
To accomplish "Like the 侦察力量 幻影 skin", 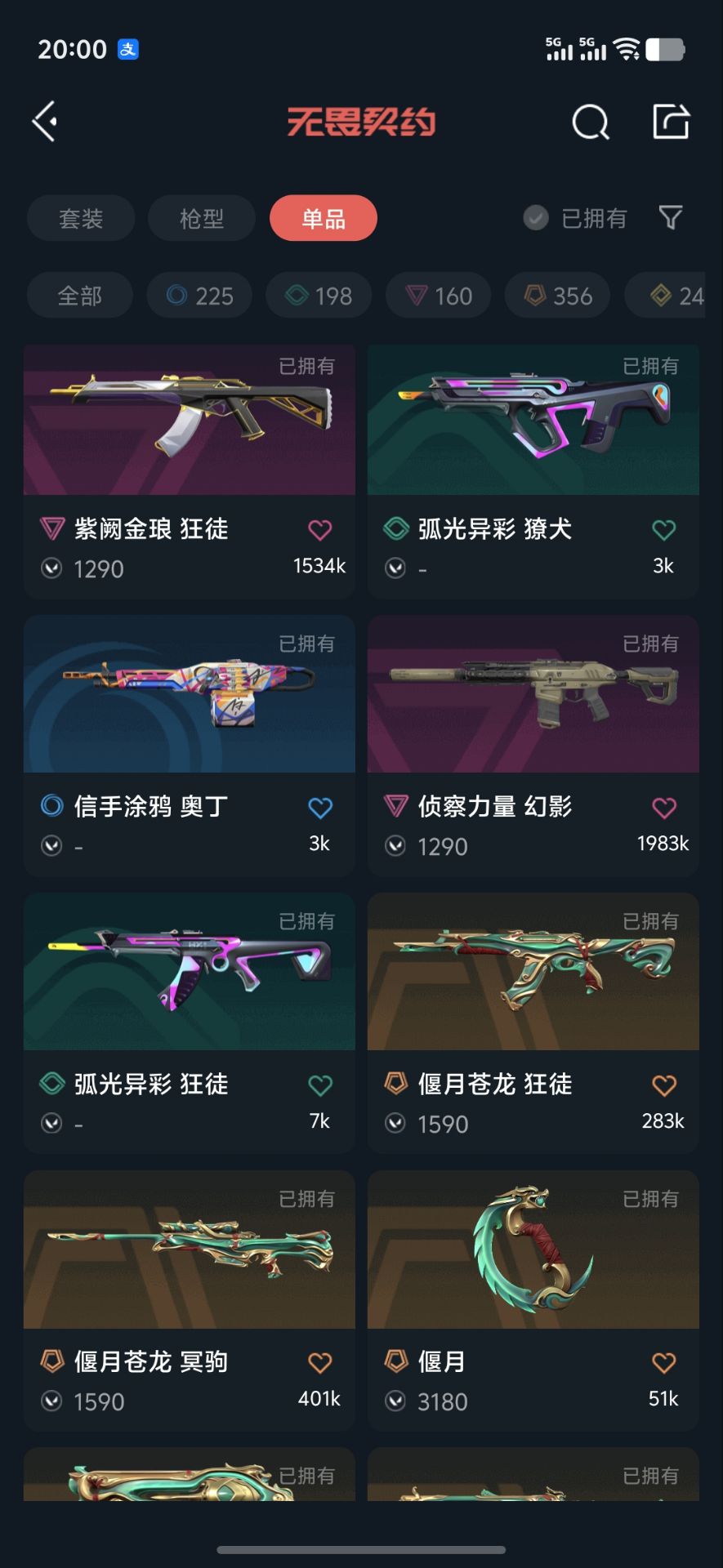I will point(663,808).
